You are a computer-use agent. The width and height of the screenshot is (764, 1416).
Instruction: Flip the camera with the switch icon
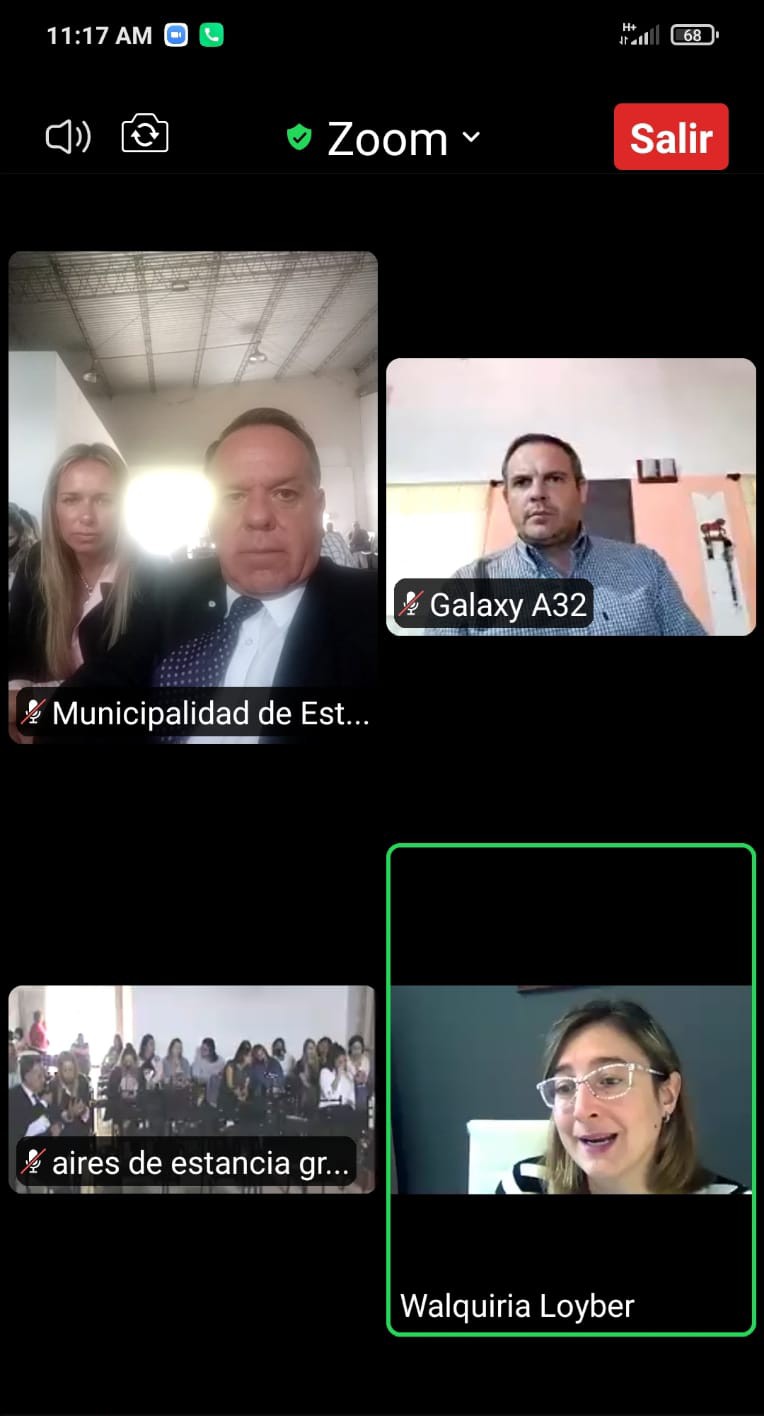pos(145,134)
